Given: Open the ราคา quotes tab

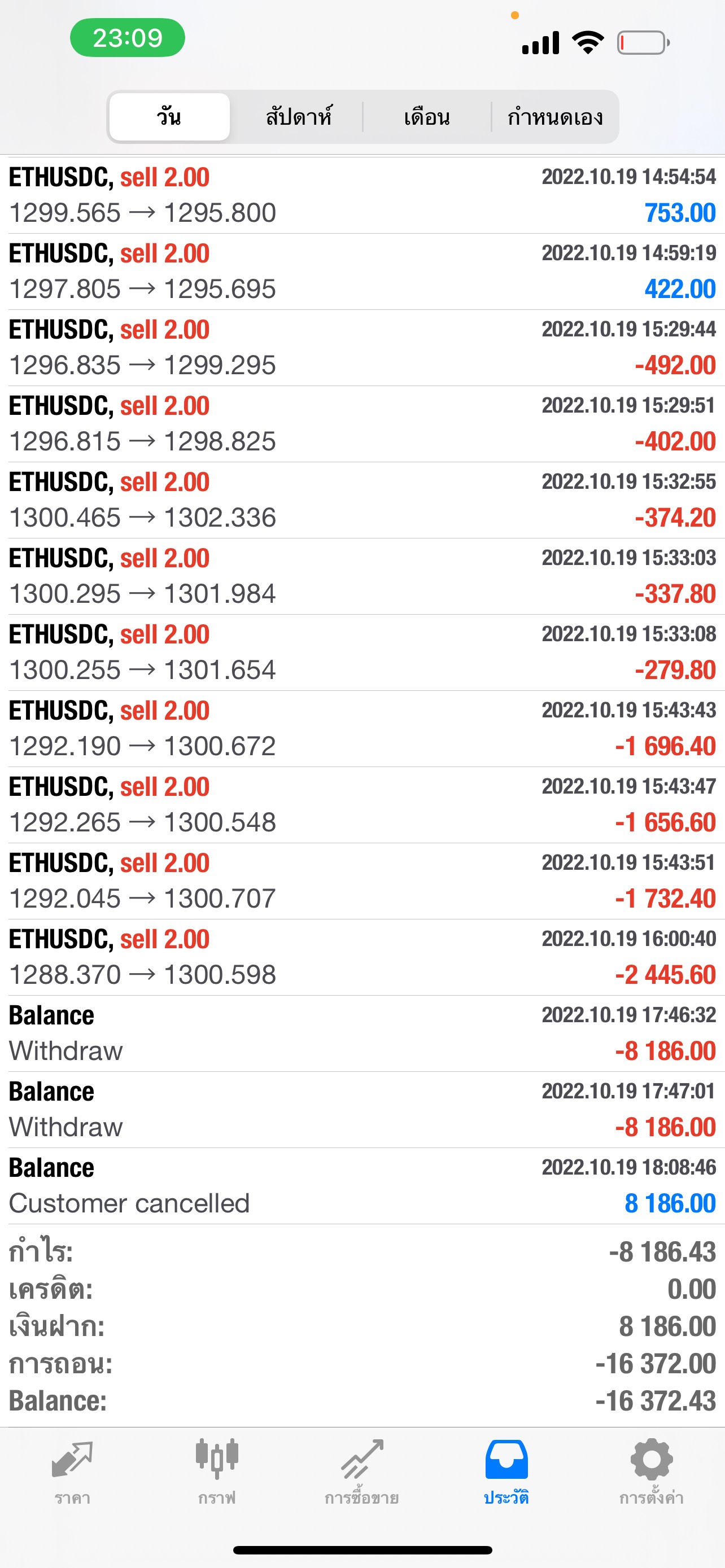Looking at the screenshot, I should click(72, 1472).
